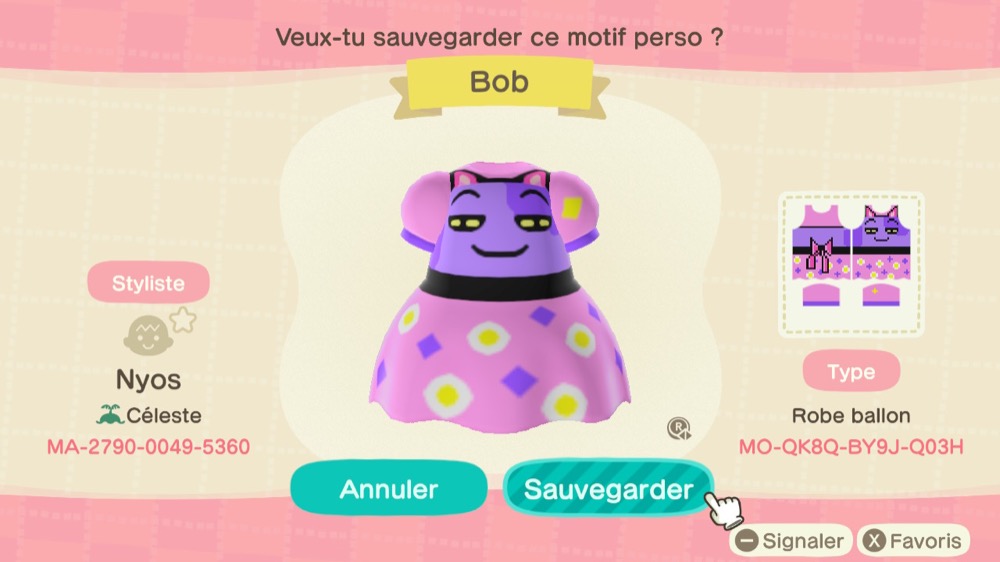Rotate the dress preview

click(x=679, y=429)
